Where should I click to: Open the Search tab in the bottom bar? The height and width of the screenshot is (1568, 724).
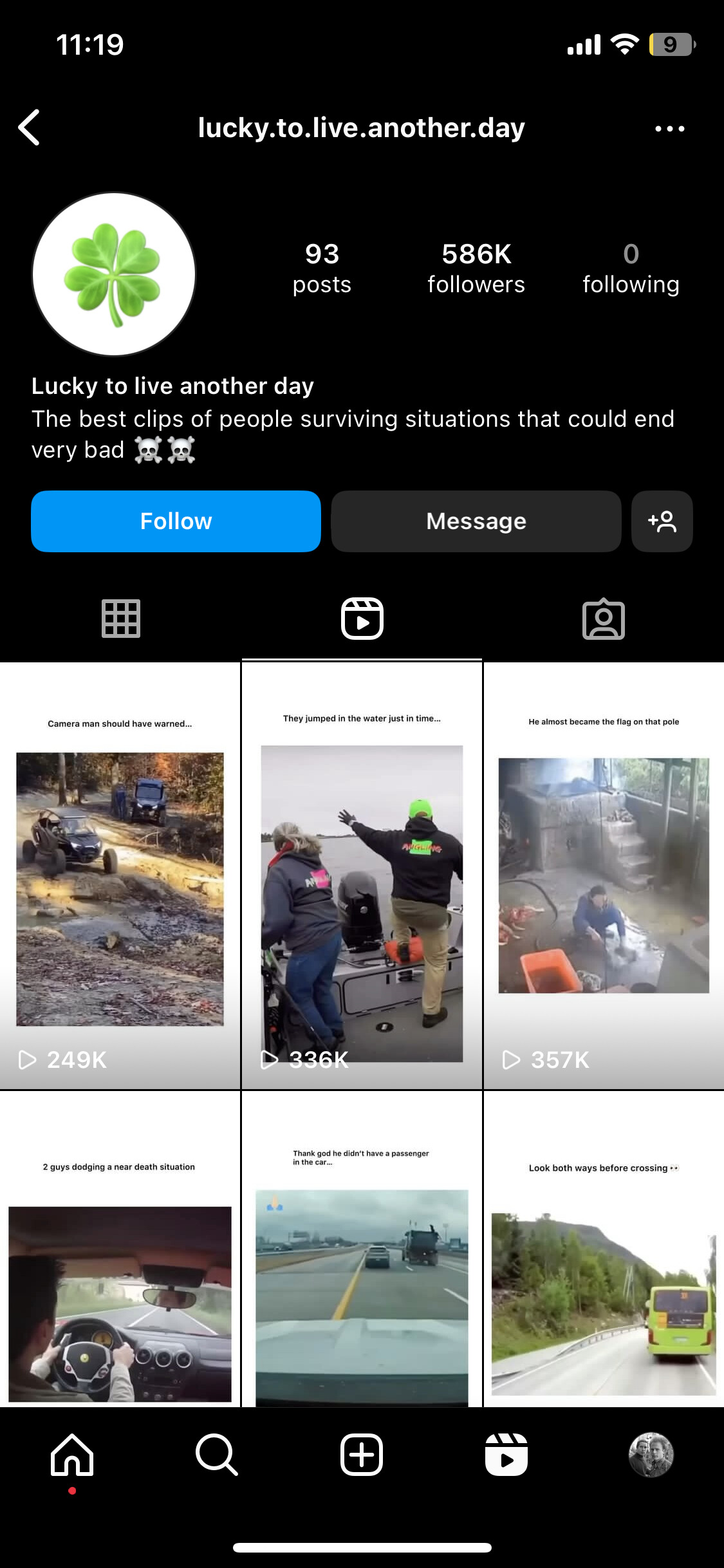click(x=217, y=1455)
